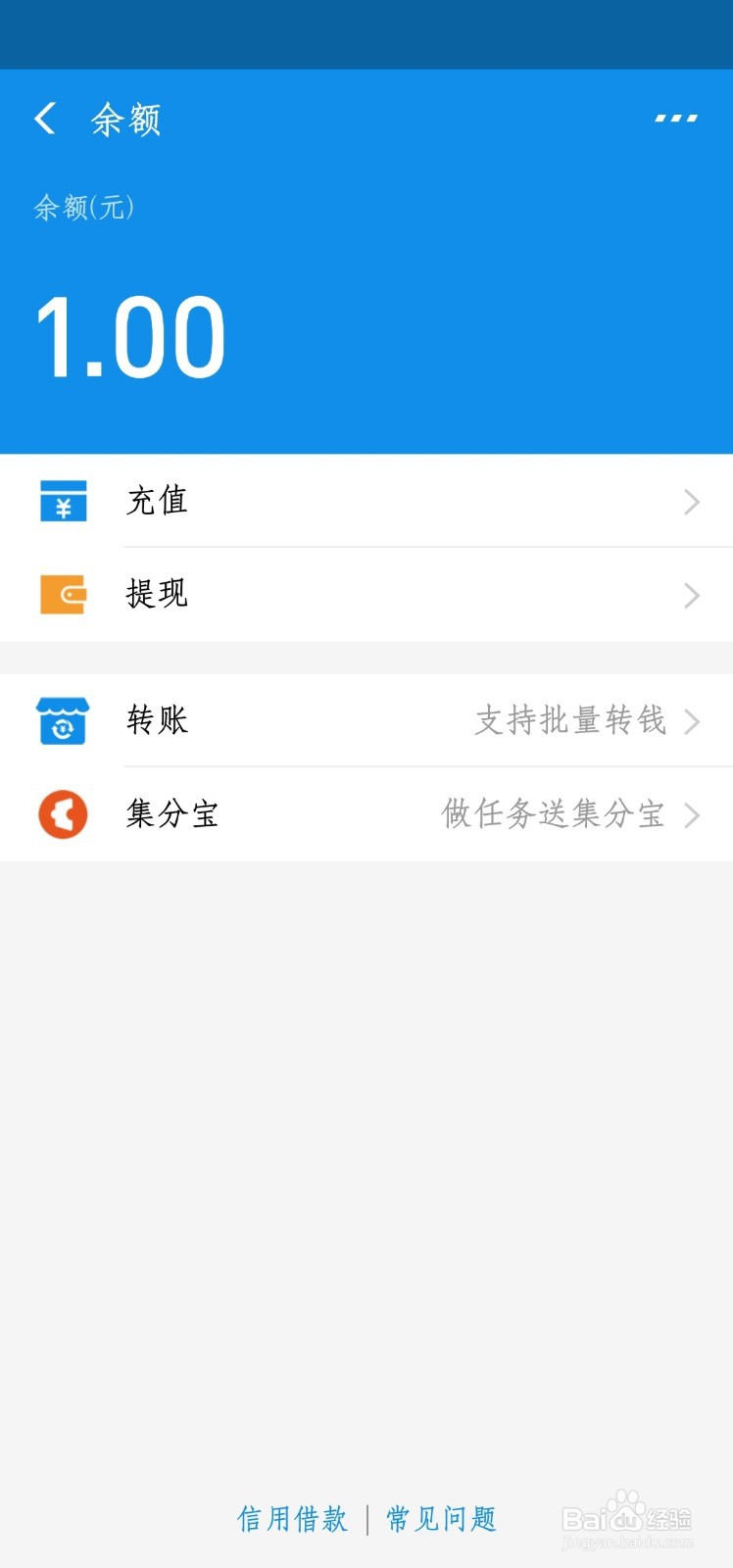733x1568 pixels.
Task: Go back from the 余额 page
Action: point(45,119)
